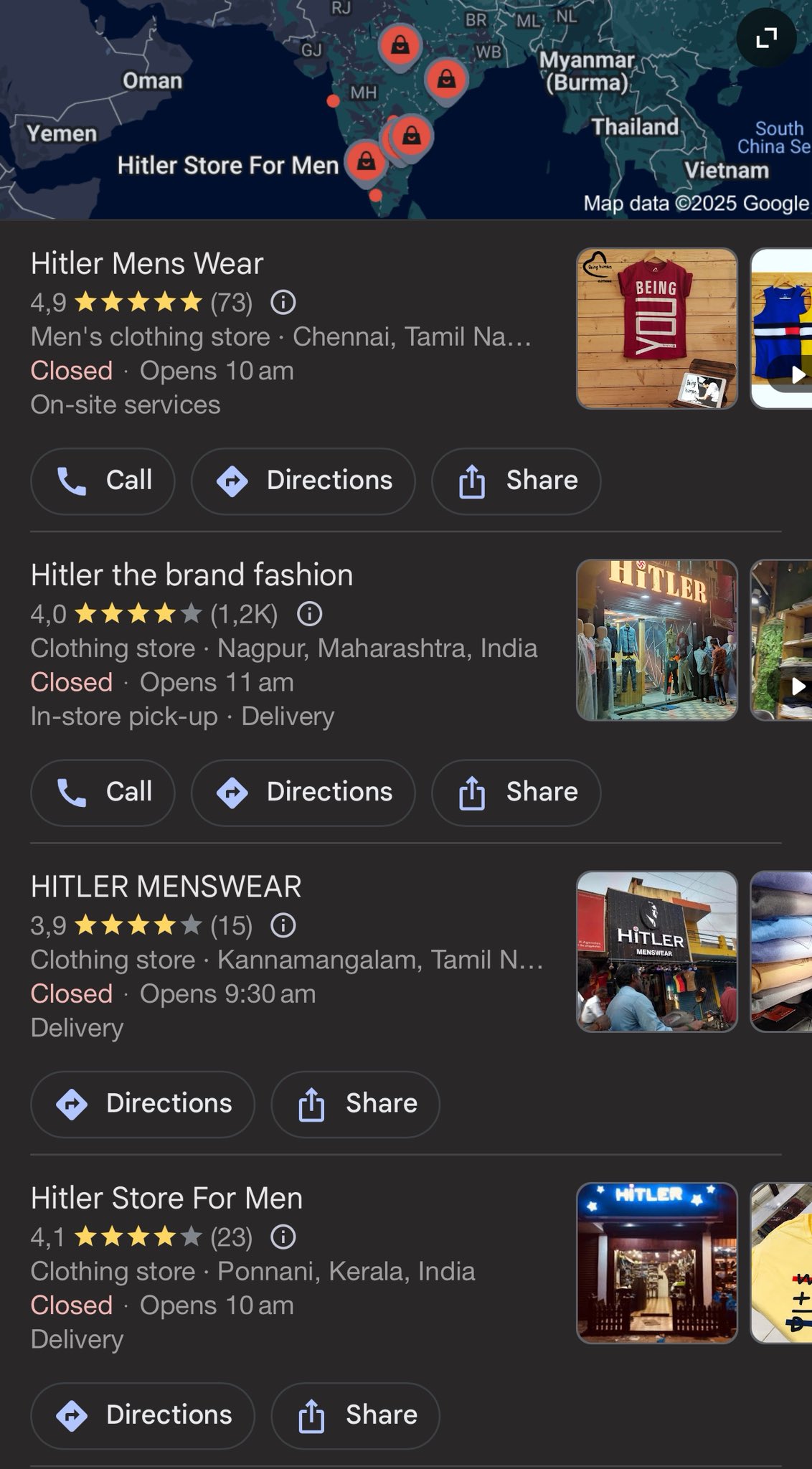Screen dimensions: 812x1469
Task: Open Hitler Store For Men storefront photo
Action: coord(656,1262)
